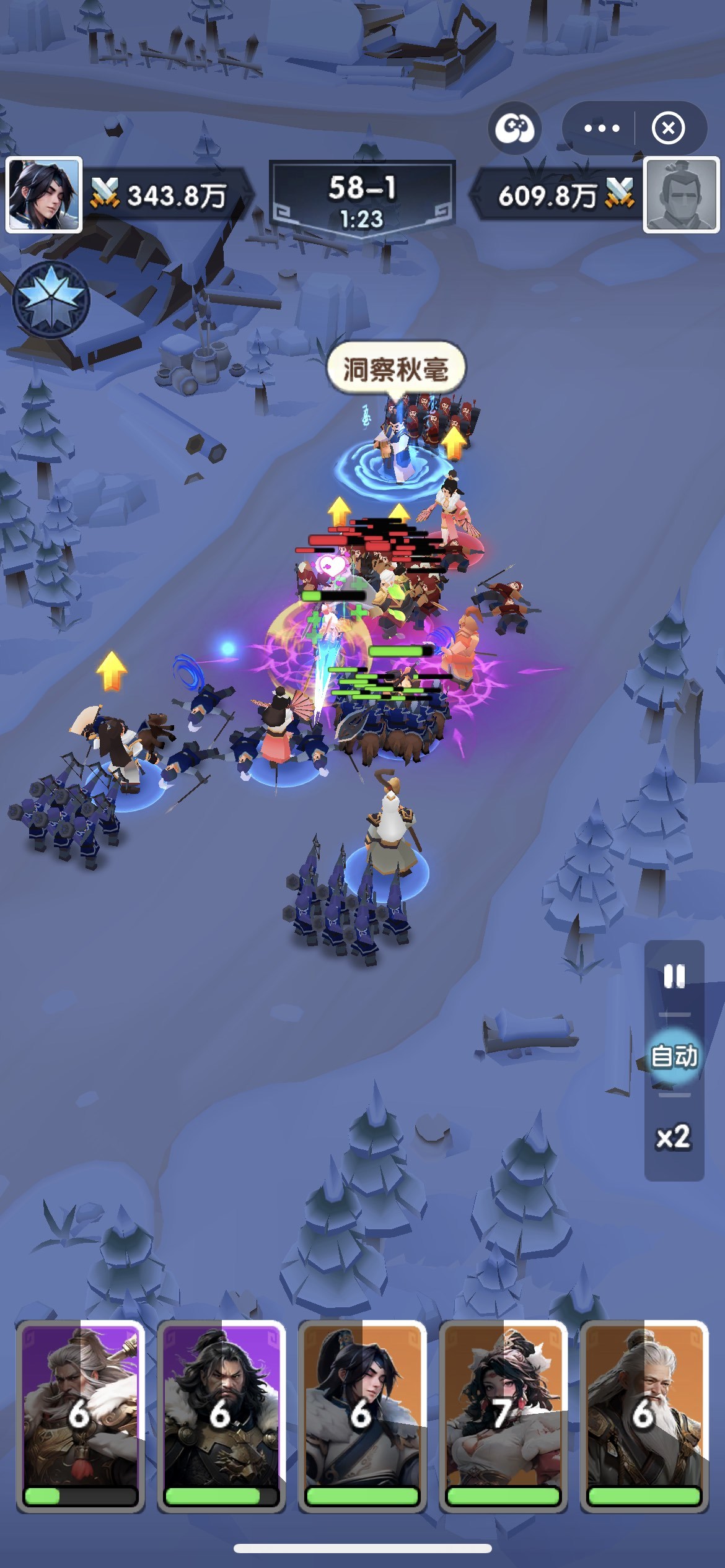Tap the player avatar portrait
This screenshot has height=1568, width=725.
click(43, 194)
